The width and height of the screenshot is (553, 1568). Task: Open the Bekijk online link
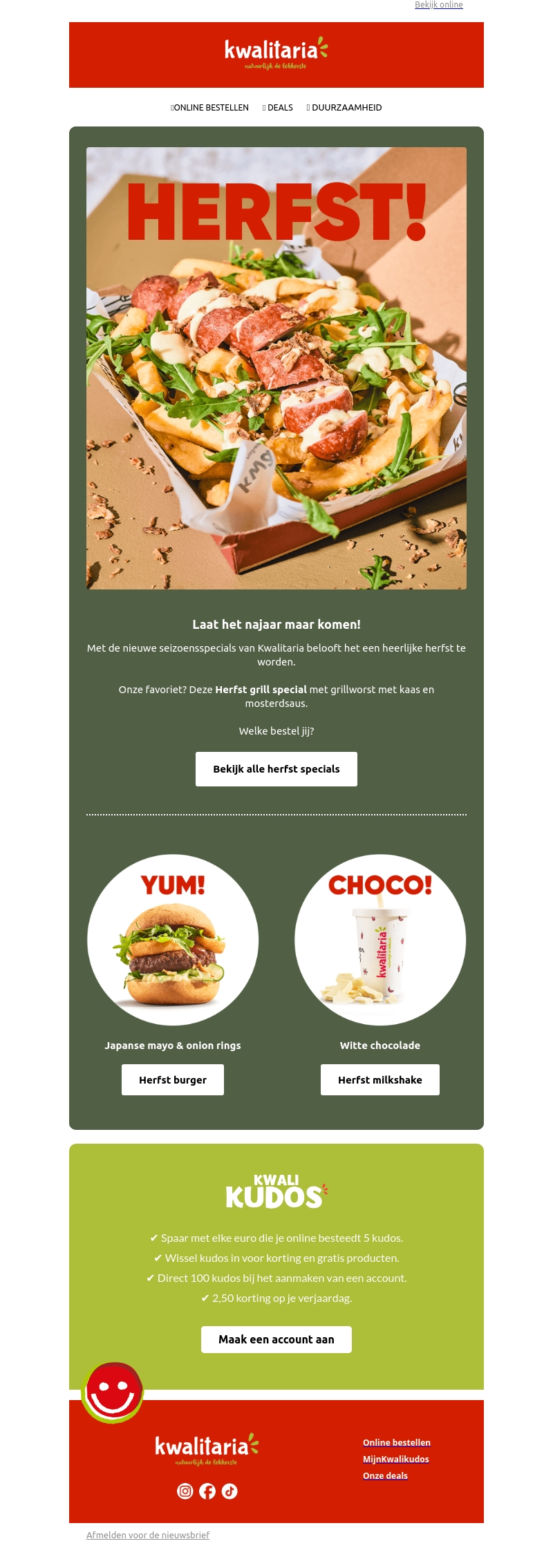click(x=438, y=5)
